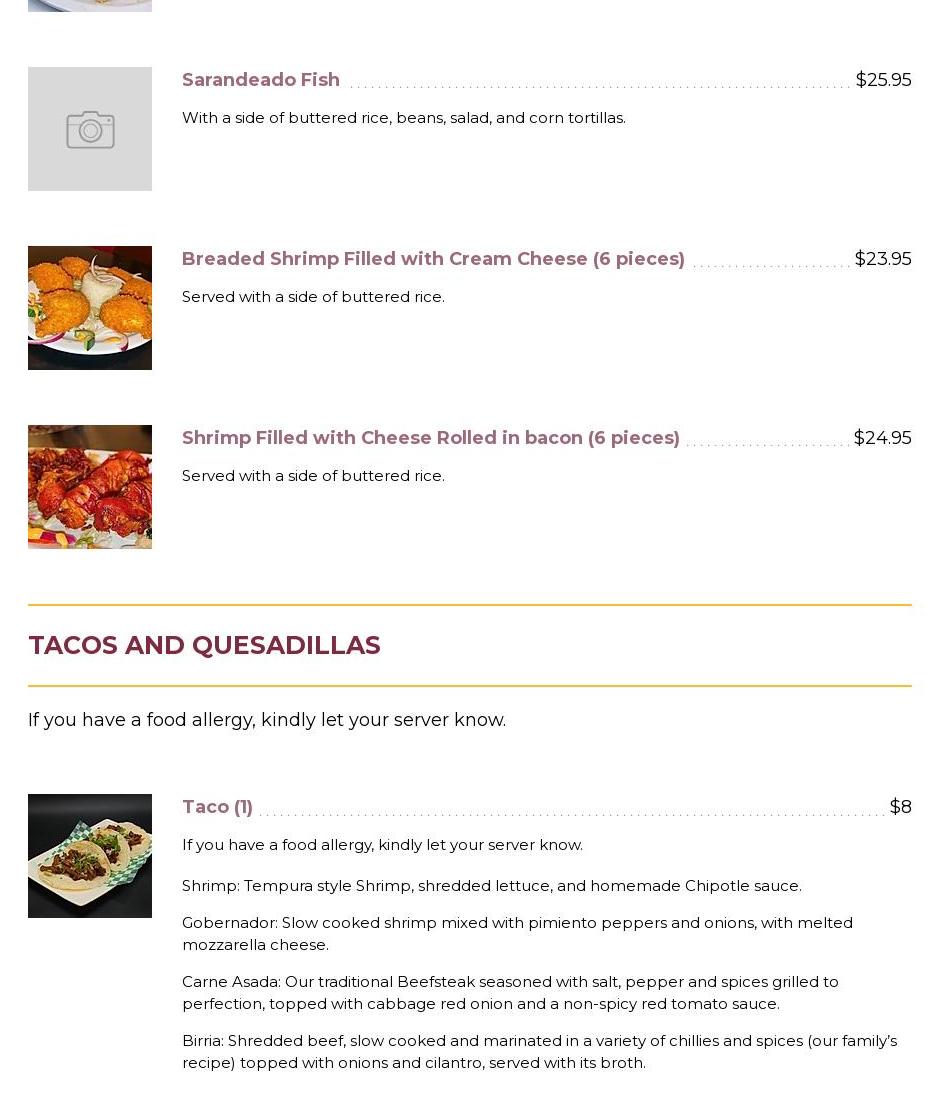Image resolution: width=945 pixels, height=1096 pixels.
Task: Open the Sarandeado Fish menu item
Action: tap(261, 80)
